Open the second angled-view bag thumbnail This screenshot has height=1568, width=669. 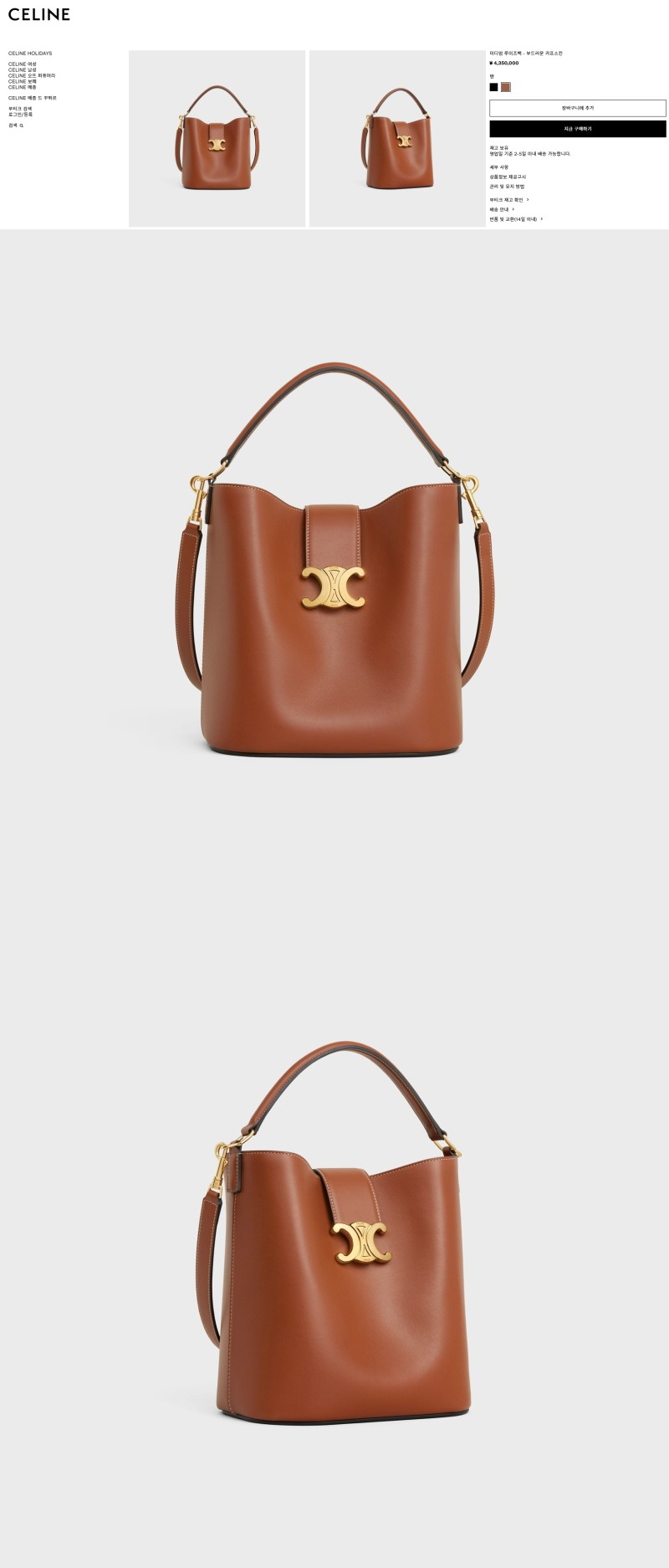[397, 138]
